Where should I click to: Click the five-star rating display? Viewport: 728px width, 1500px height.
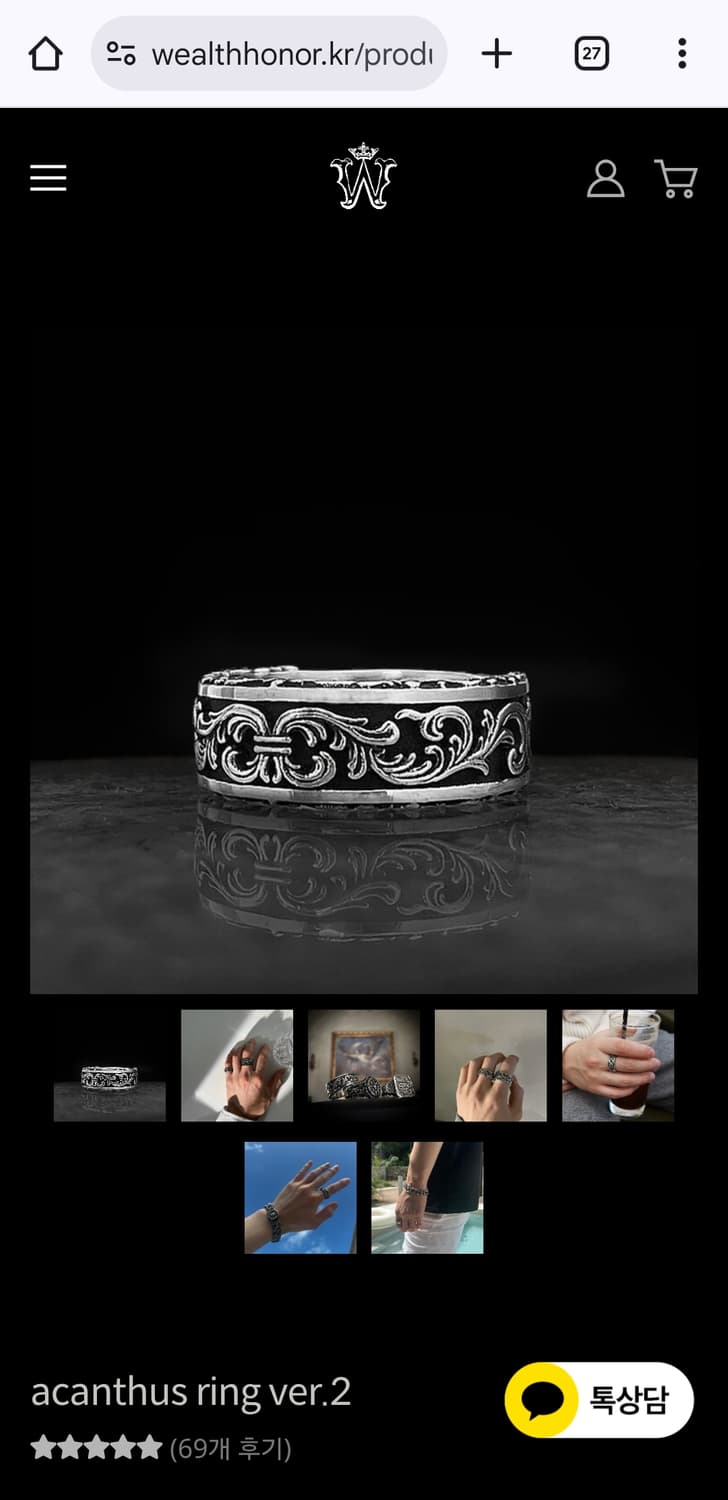(x=97, y=1447)
